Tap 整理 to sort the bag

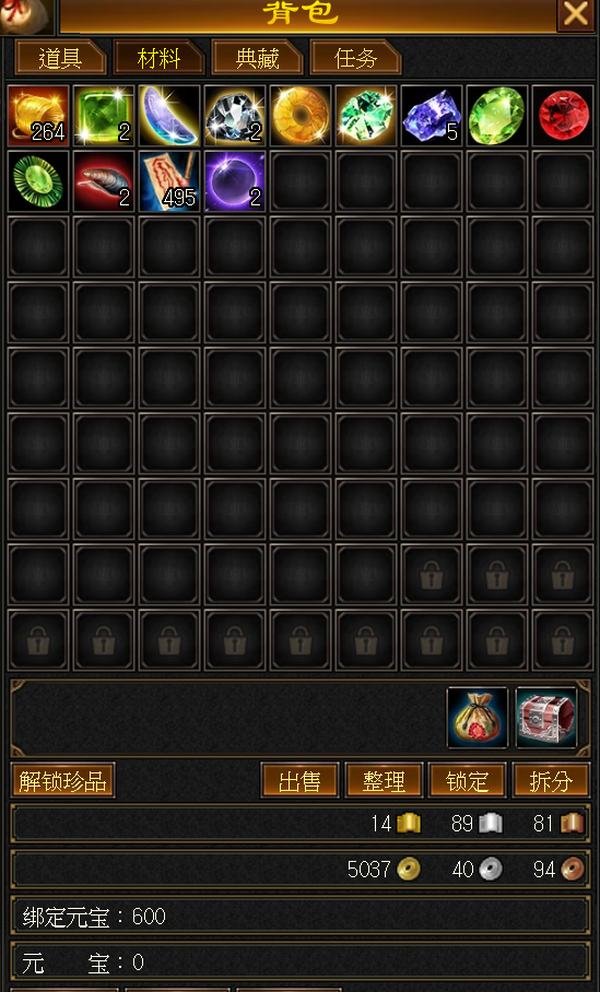coord(384,781)
